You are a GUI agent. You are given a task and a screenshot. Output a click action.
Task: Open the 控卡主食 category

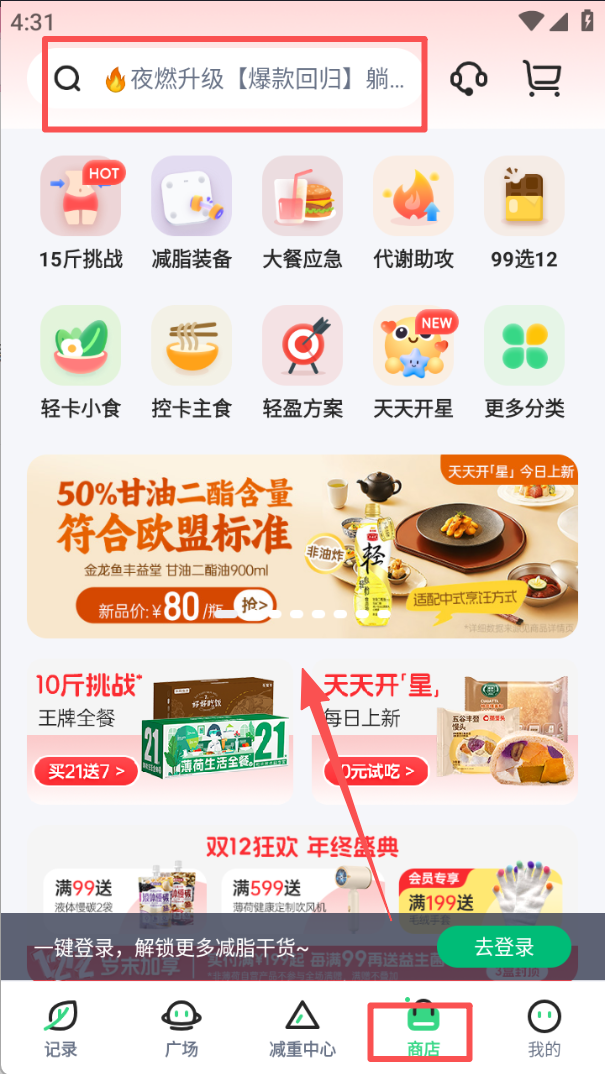point(191,362)
